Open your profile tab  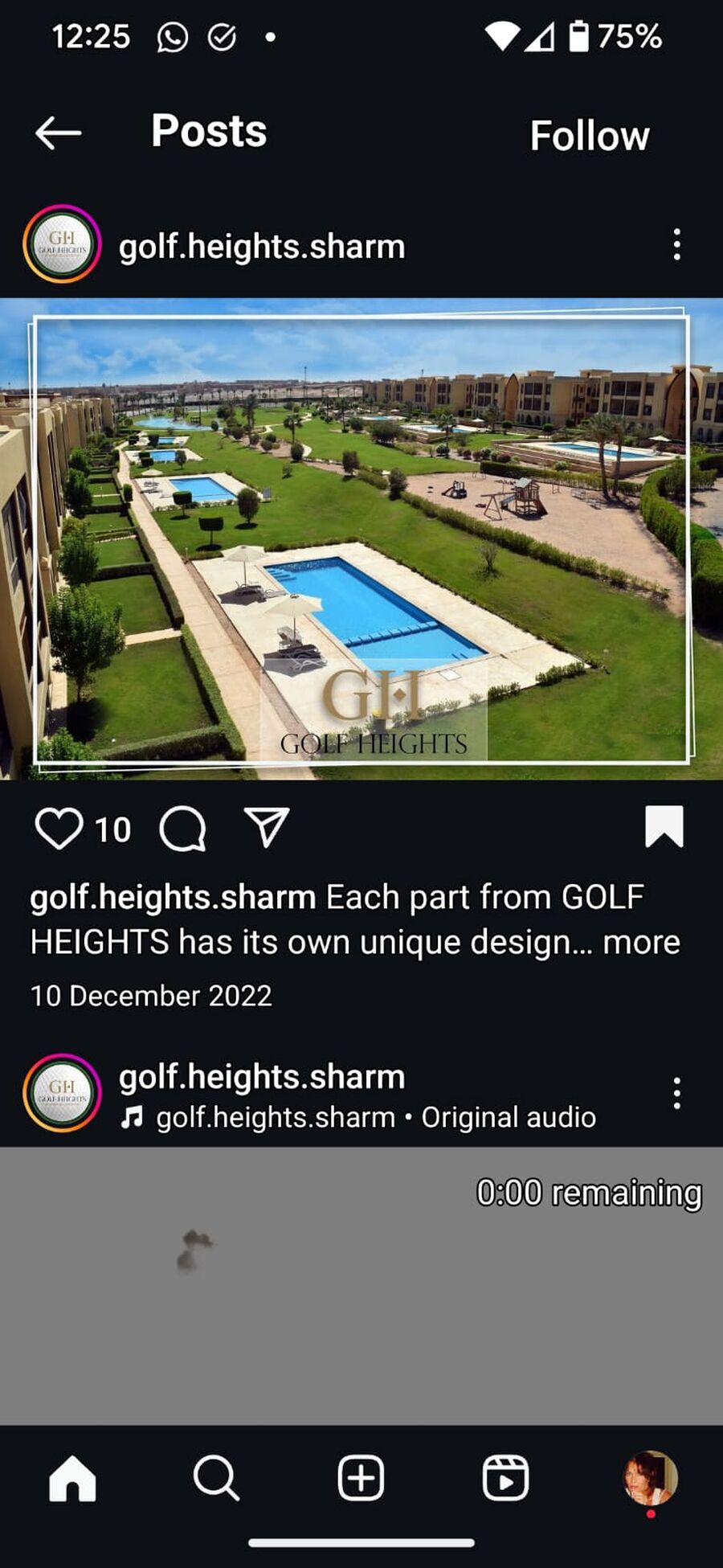coord(651,1478)
